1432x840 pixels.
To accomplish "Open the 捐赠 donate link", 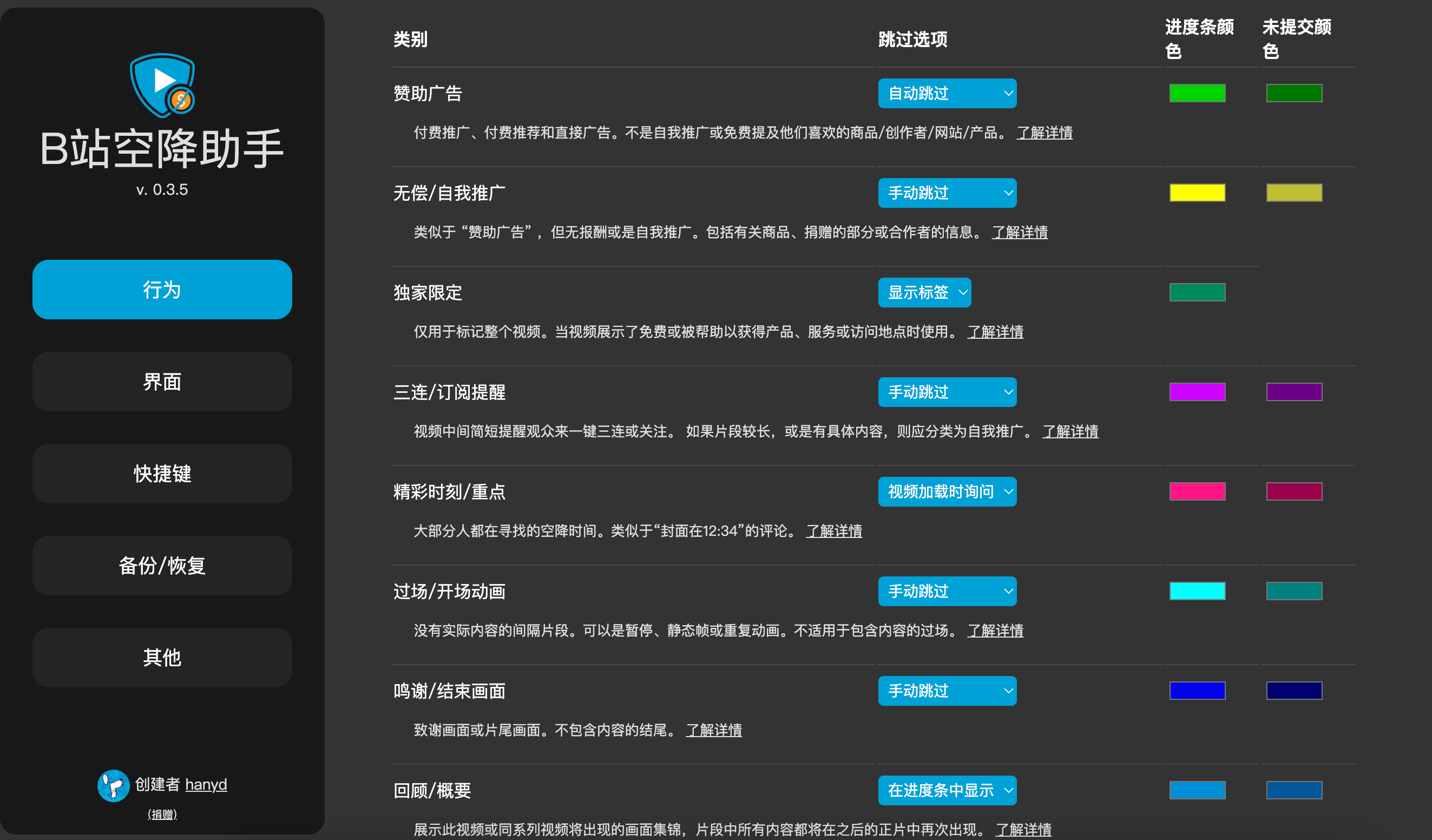I will (162, 815).
